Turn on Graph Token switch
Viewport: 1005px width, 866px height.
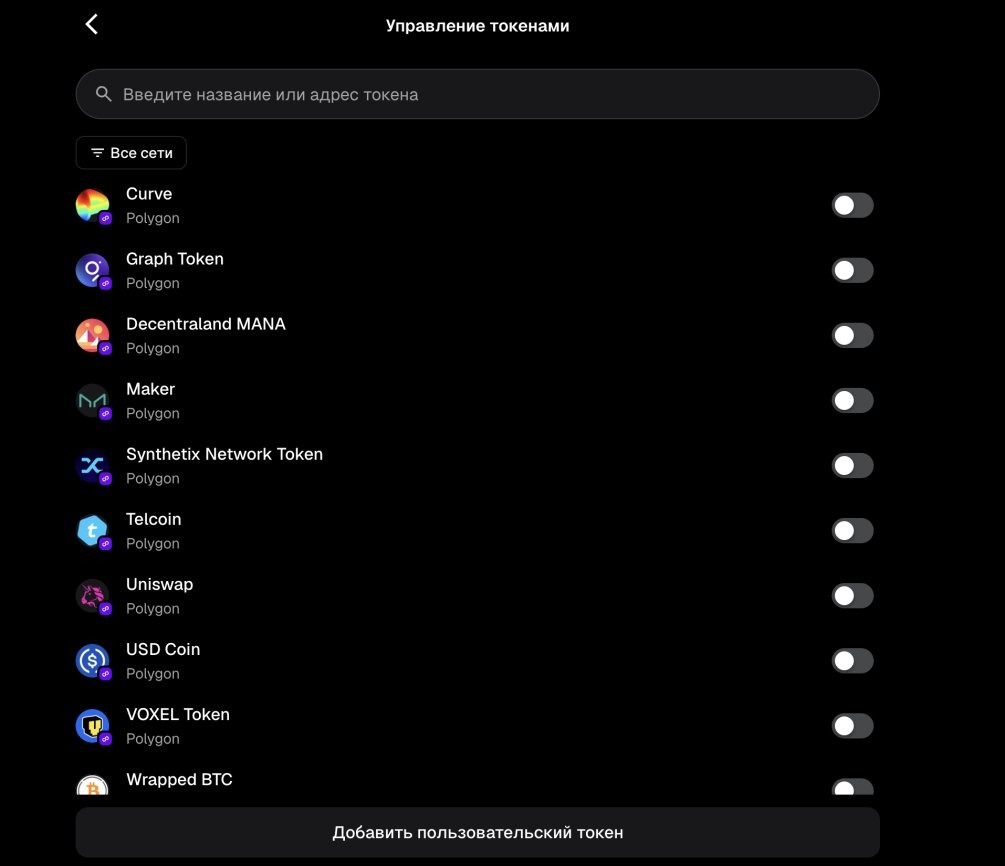click(x=852, y=271)
